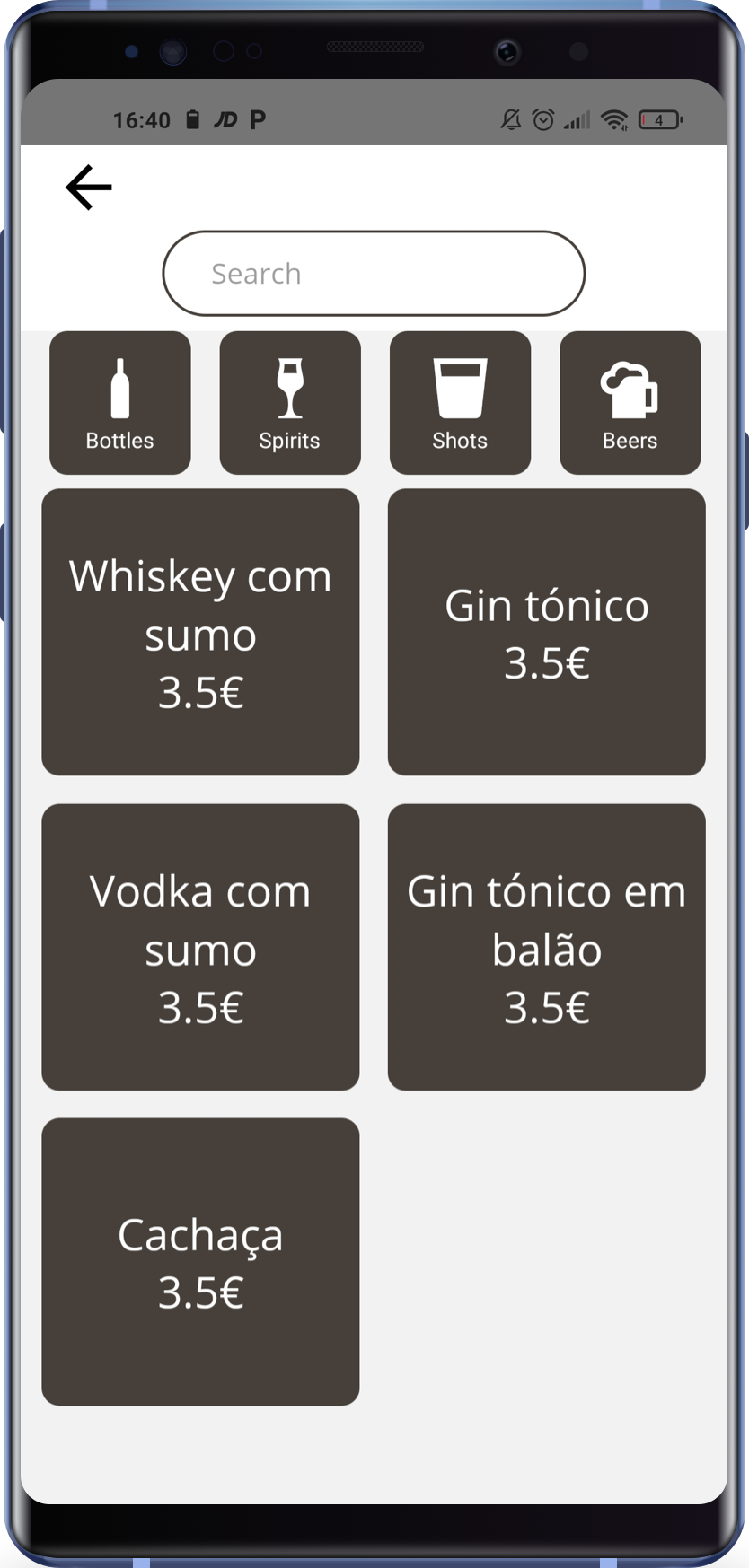The image size is (749, 1568).
Task: Open Gin tónico em balão item
Action: (x=547, y=947)
